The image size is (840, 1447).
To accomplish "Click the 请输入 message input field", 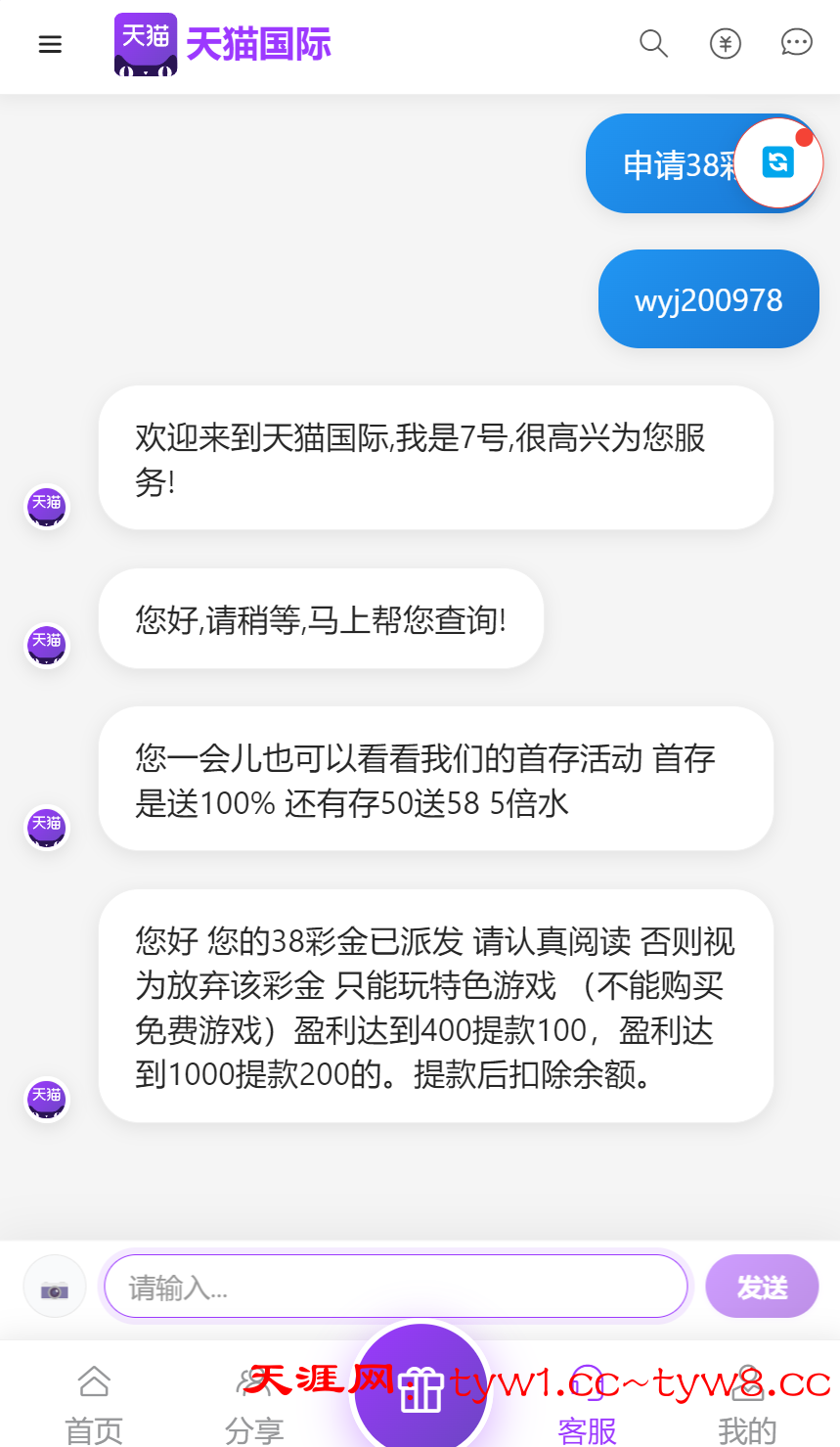I will click(x=395, y=1286).
